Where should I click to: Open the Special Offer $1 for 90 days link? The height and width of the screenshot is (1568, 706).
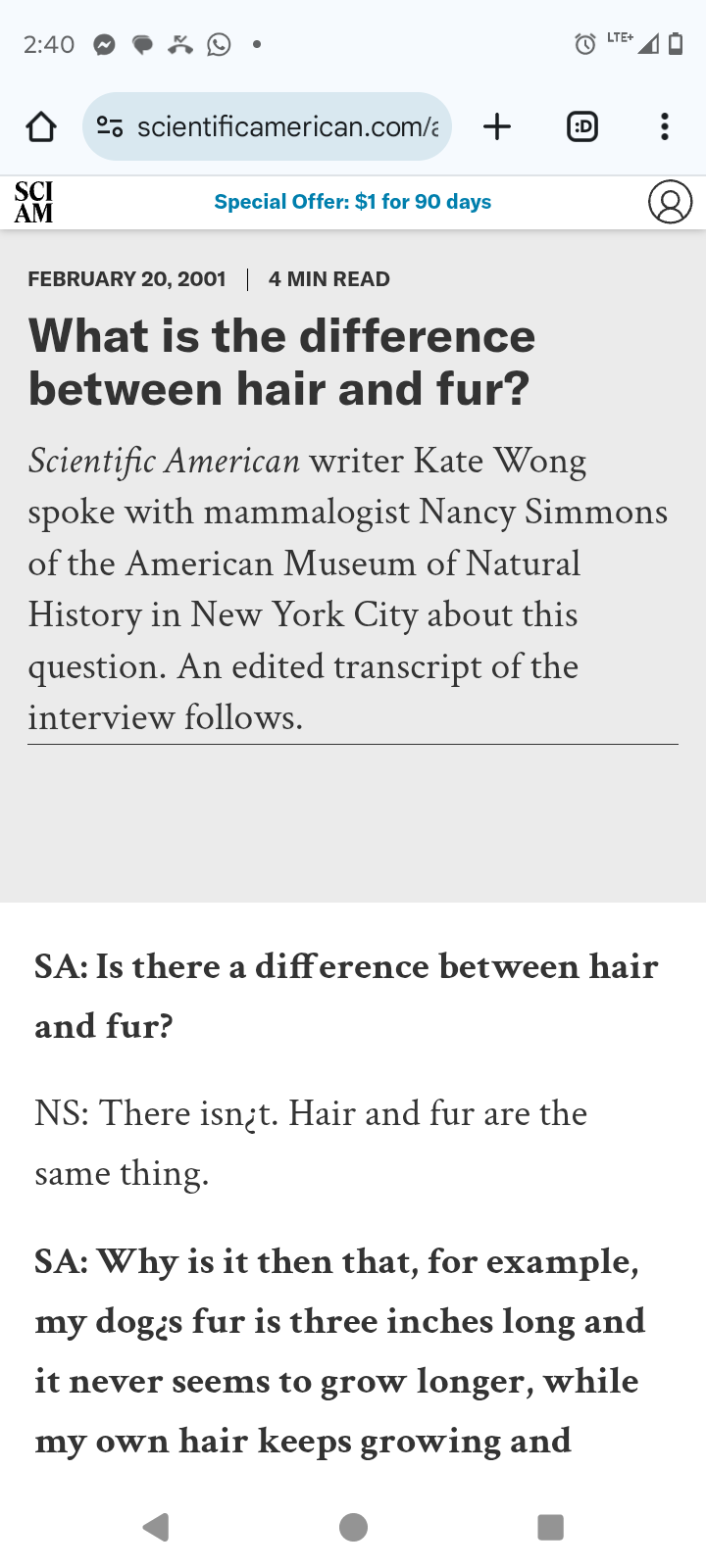[x=353, y=202]
